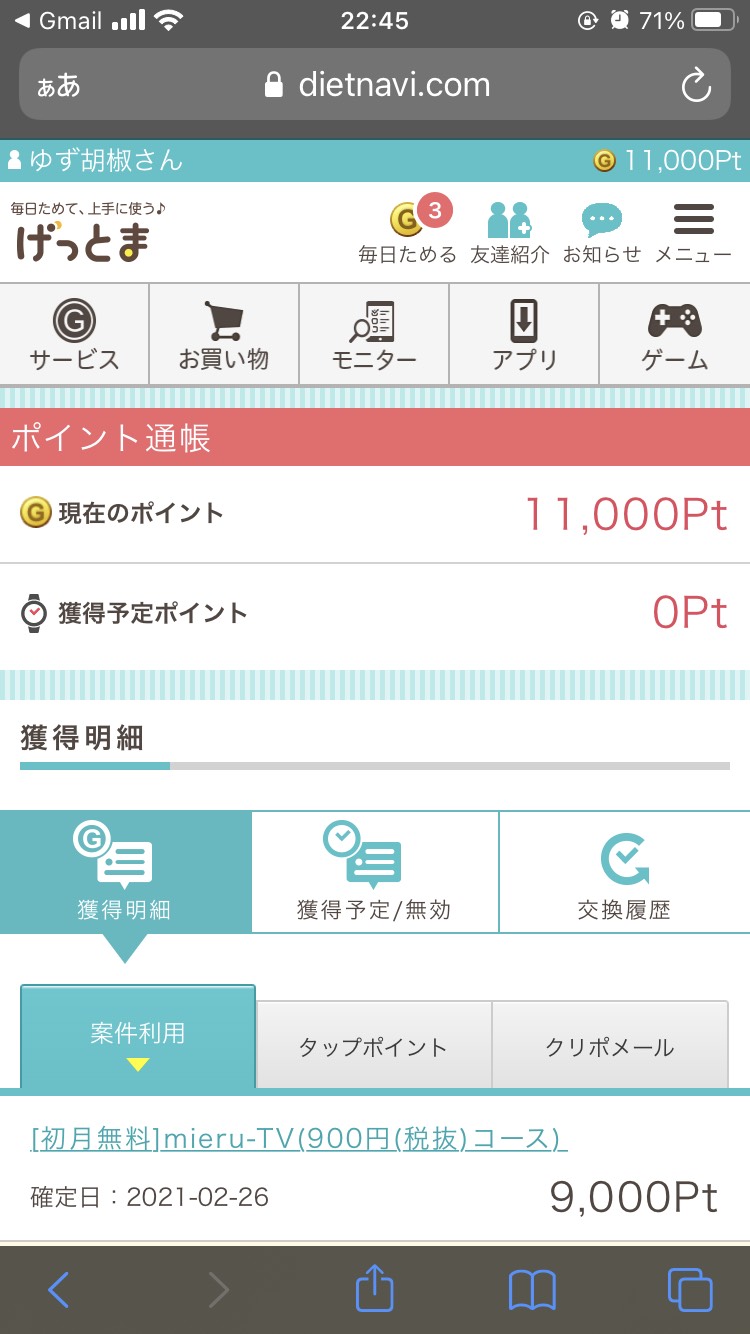Select the 獲得明細 tab
Image resolution: width=750 pixels, height=1334 pixels.
[x=125, y=872]
